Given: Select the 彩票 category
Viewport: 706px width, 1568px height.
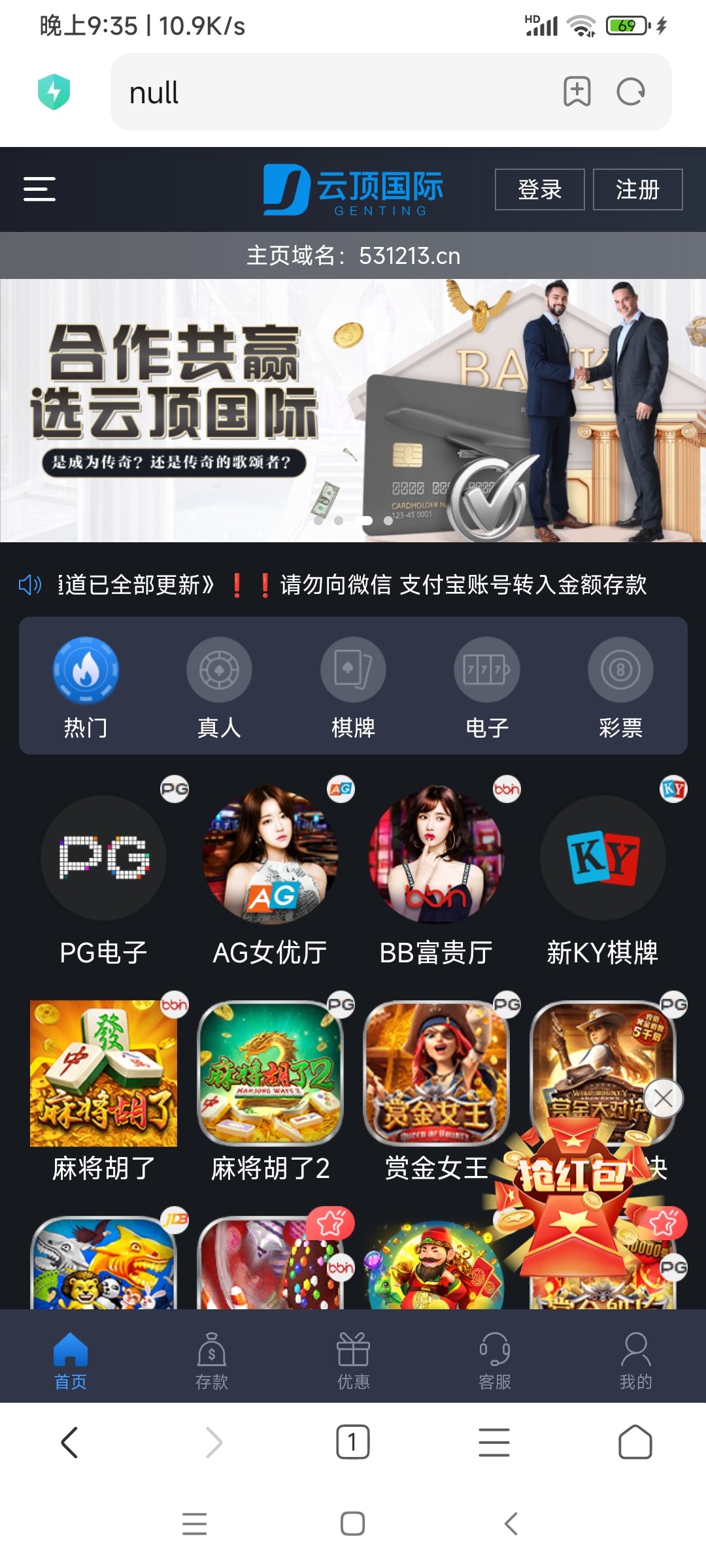Looking at the screenshot, I should [620, 686].
